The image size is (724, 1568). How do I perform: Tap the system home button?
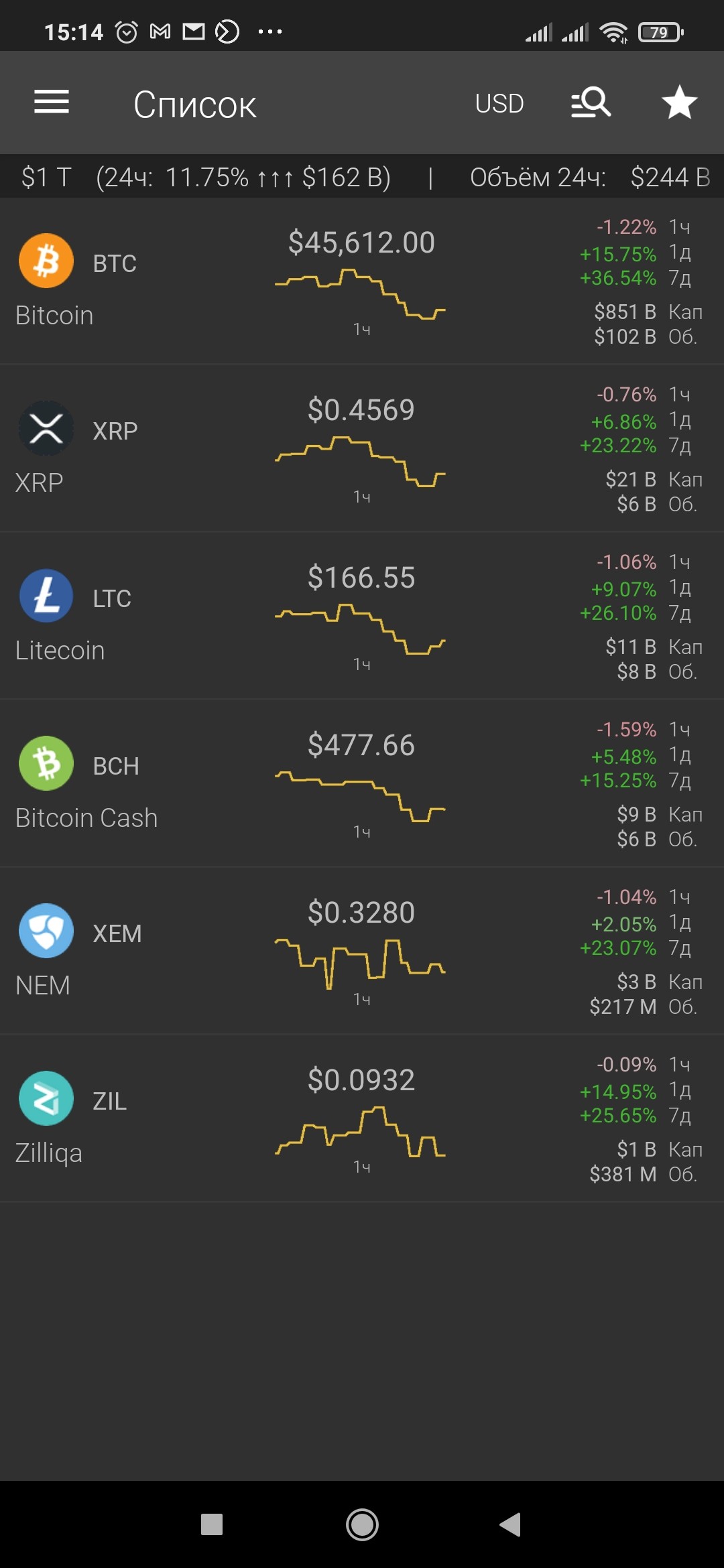tap(362, 1524)
